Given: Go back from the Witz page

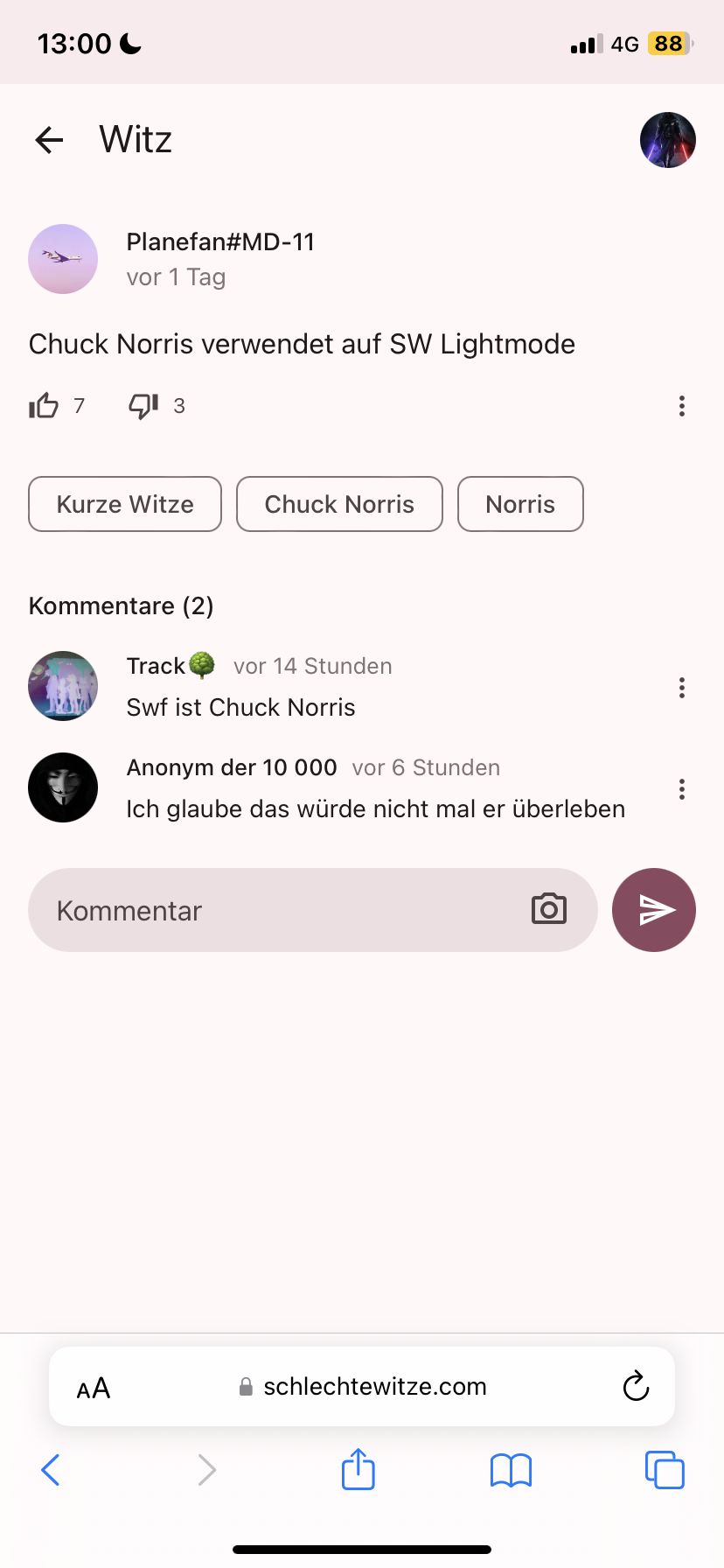Looking at the screenshot, I should pos(50,139).
